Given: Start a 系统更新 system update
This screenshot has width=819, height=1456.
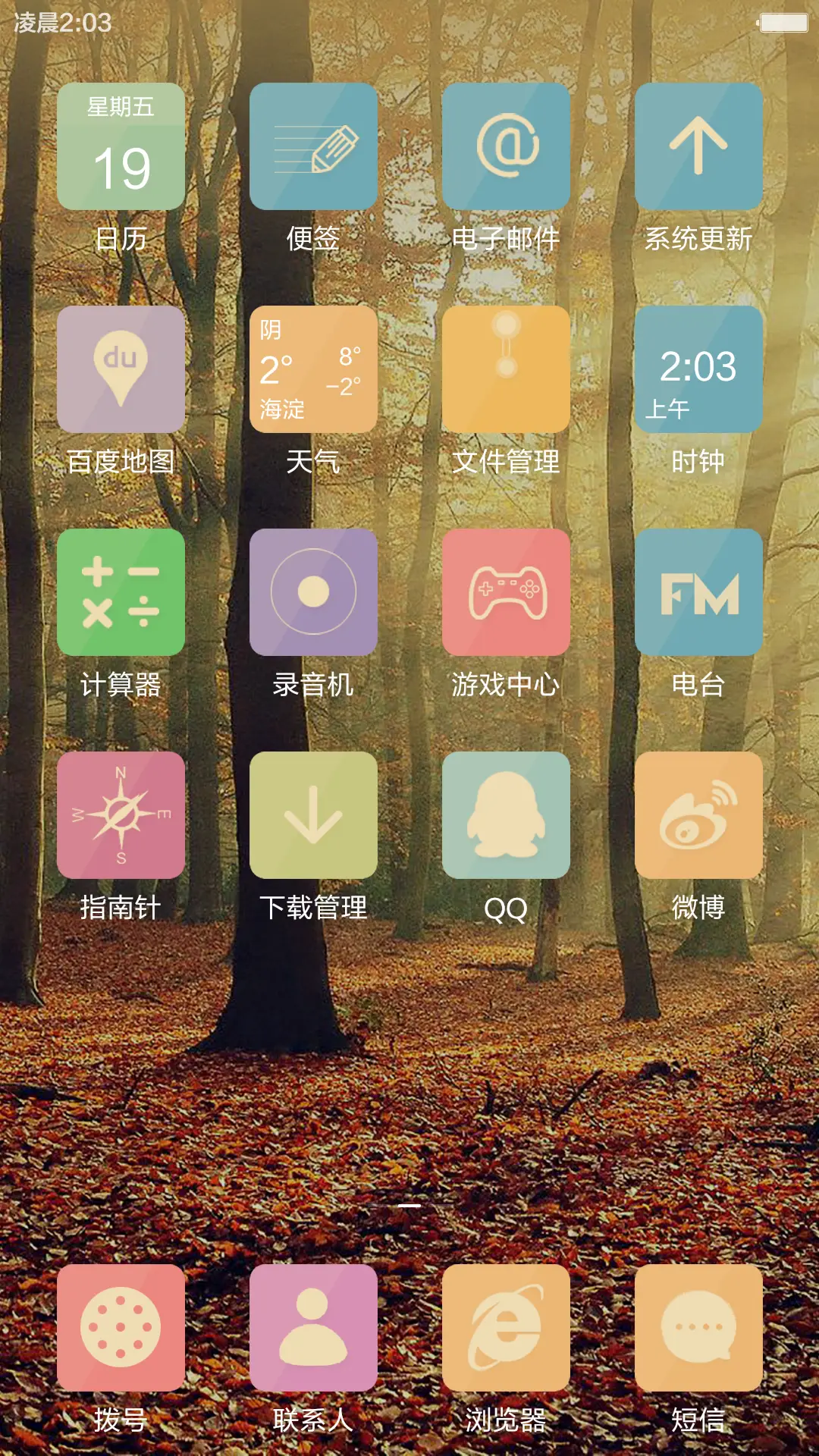Looking at the screenshot, I should click(x=698, y=146).
